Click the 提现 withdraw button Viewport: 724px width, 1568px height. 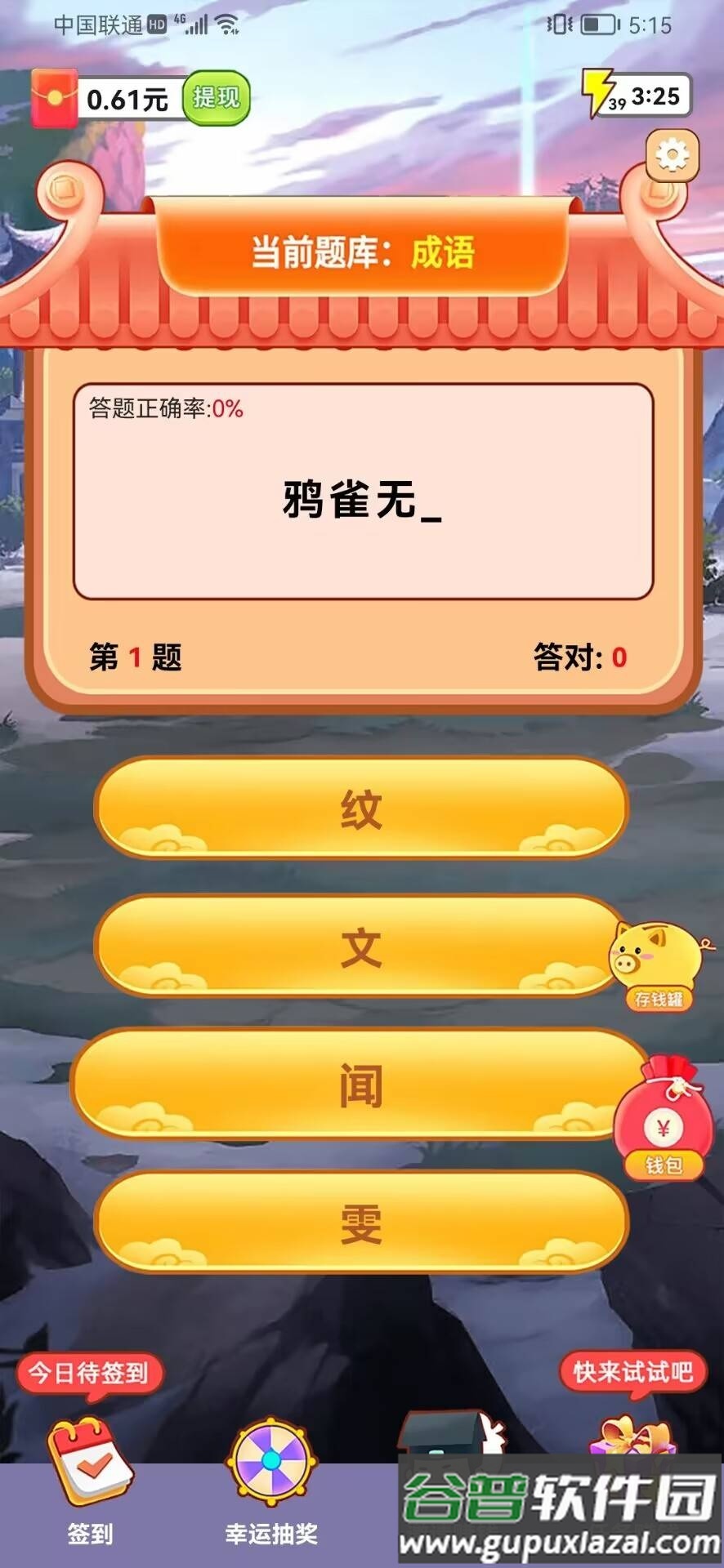pos(217,98)
